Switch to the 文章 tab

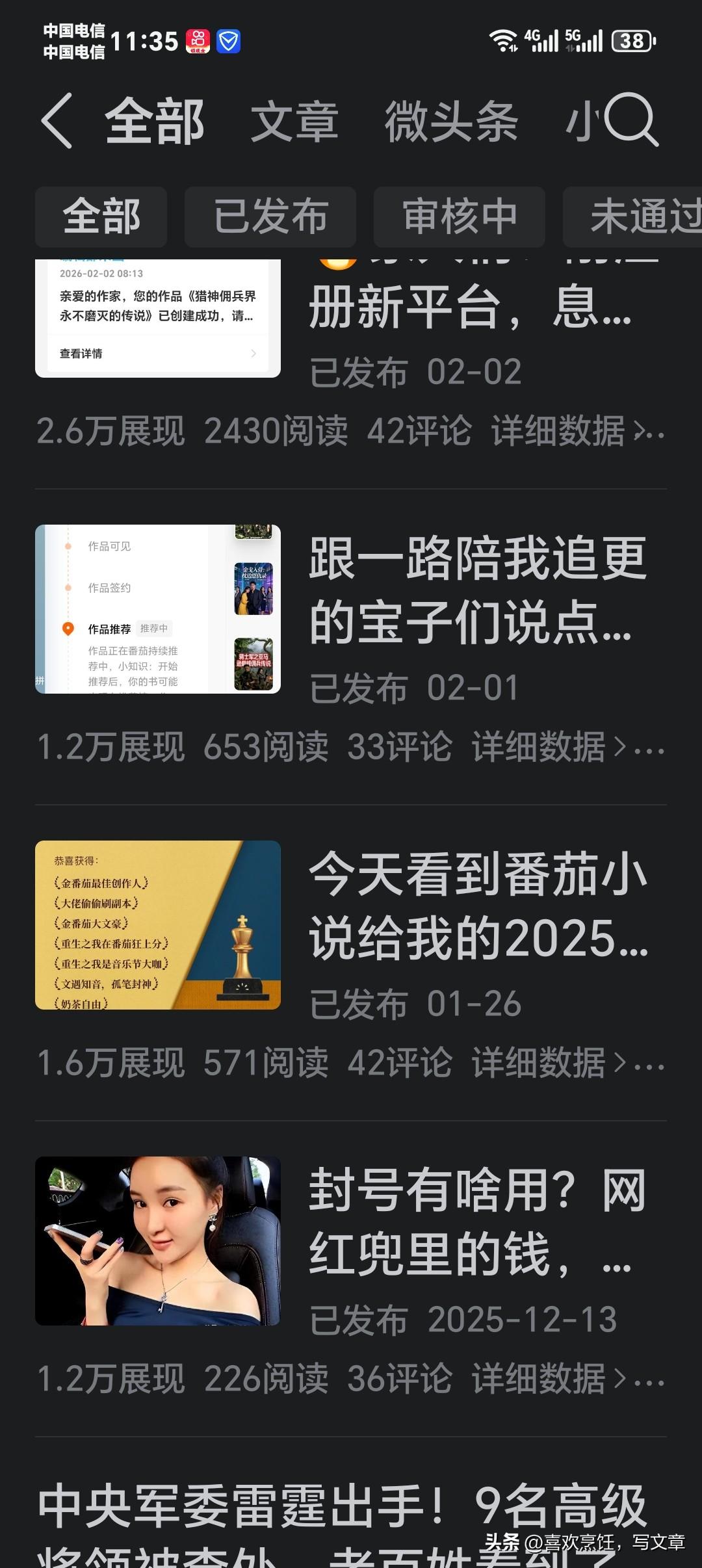coord(294,122)
